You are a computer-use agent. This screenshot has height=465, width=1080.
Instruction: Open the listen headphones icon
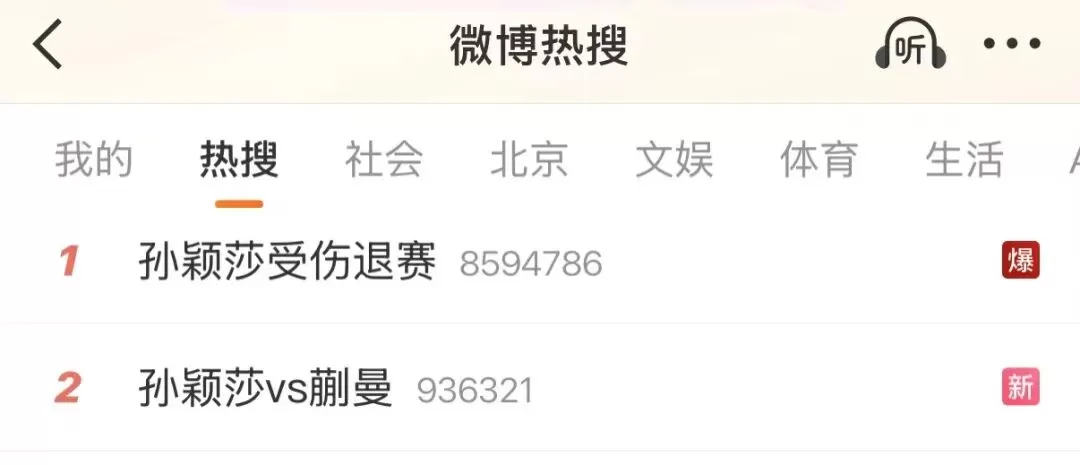click(x=910, y=46)
